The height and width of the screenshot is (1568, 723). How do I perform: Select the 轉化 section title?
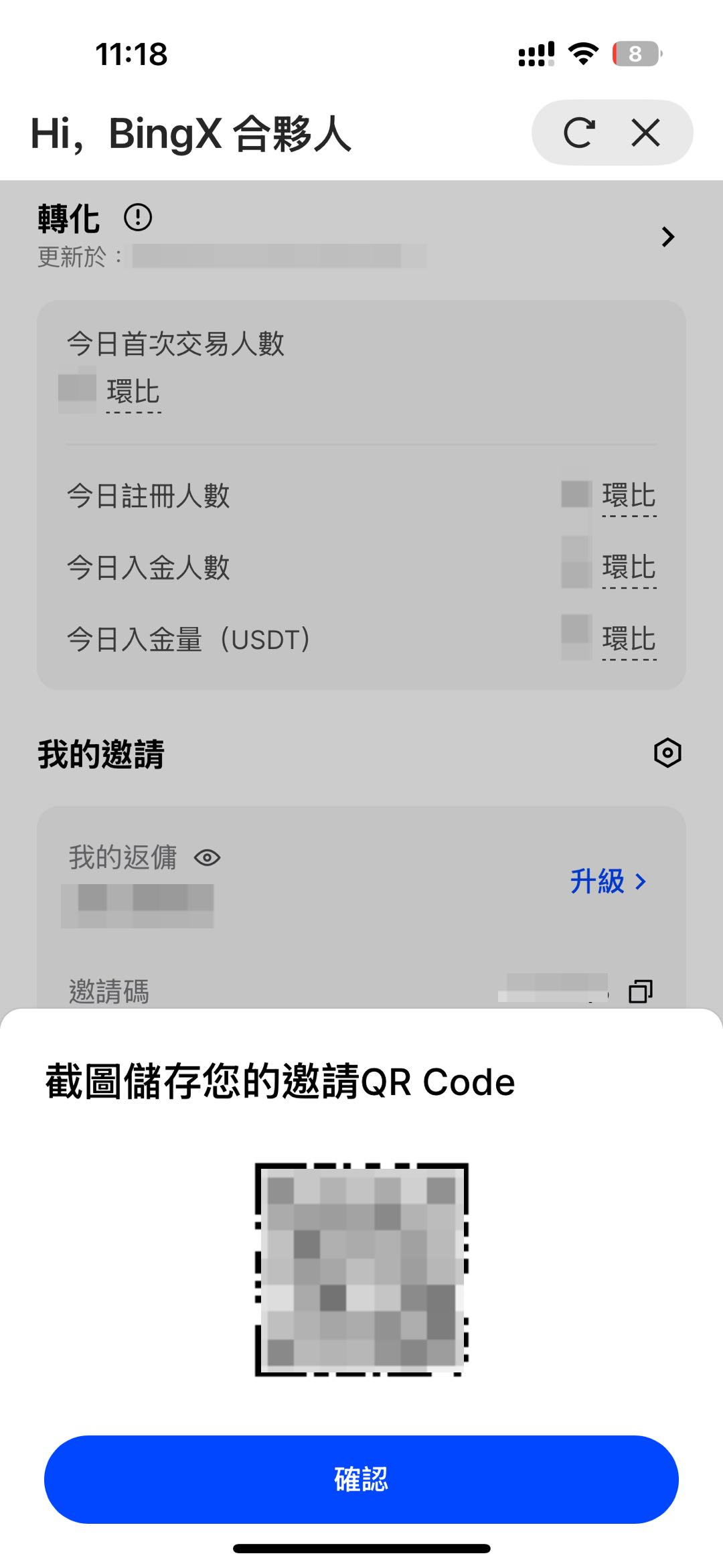[x=68, y=216]
